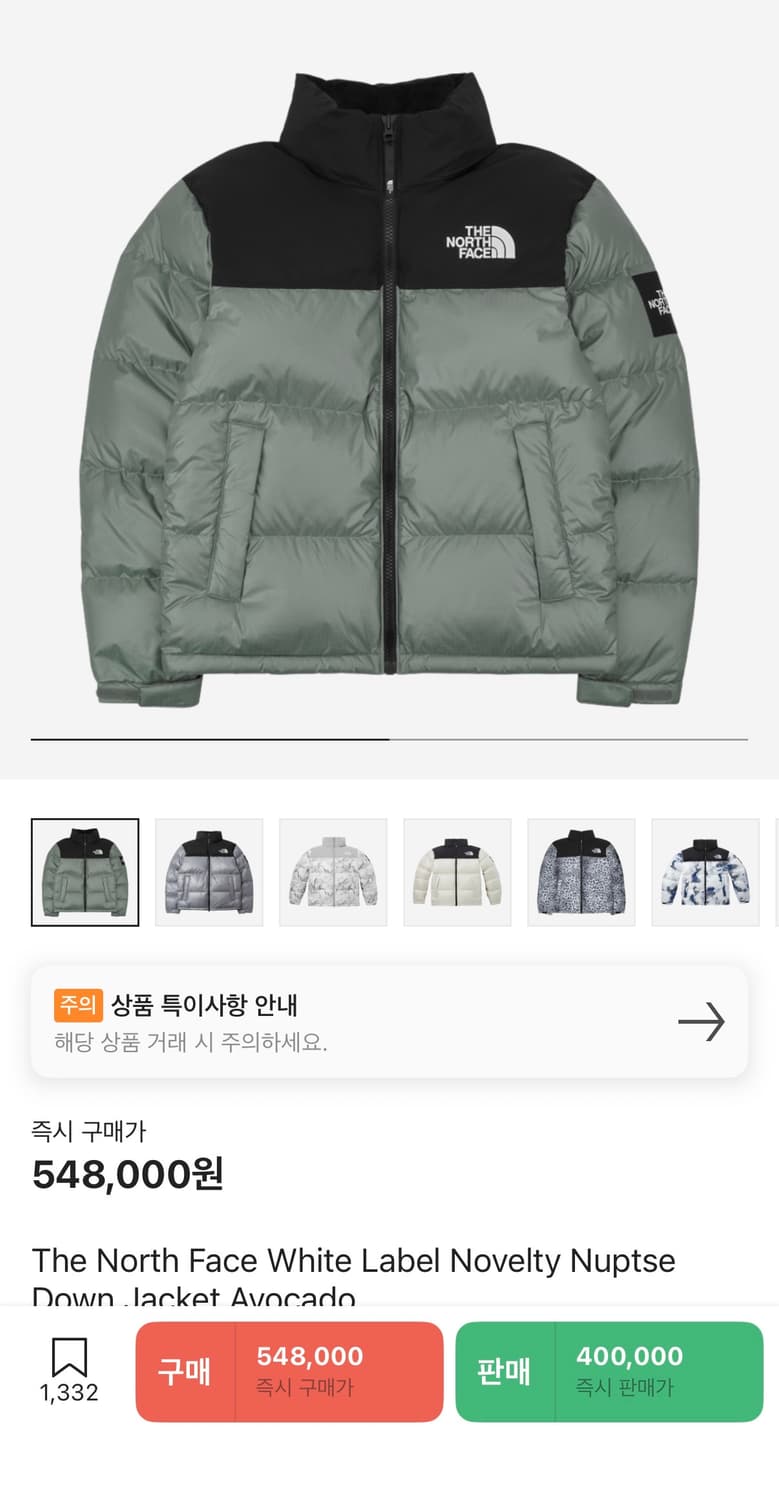Select the tie-dye blue jacket thumbnail
779x1500 pixels.
tap(705, 871)
